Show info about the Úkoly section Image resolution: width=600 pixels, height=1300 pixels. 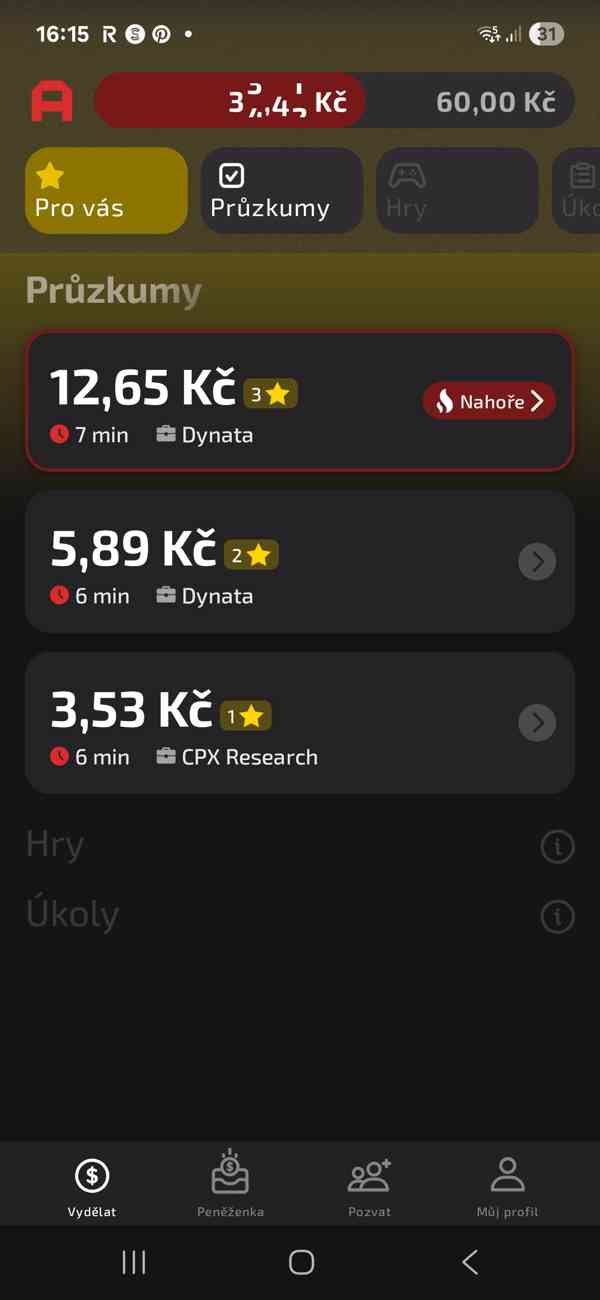coord(557,916)
